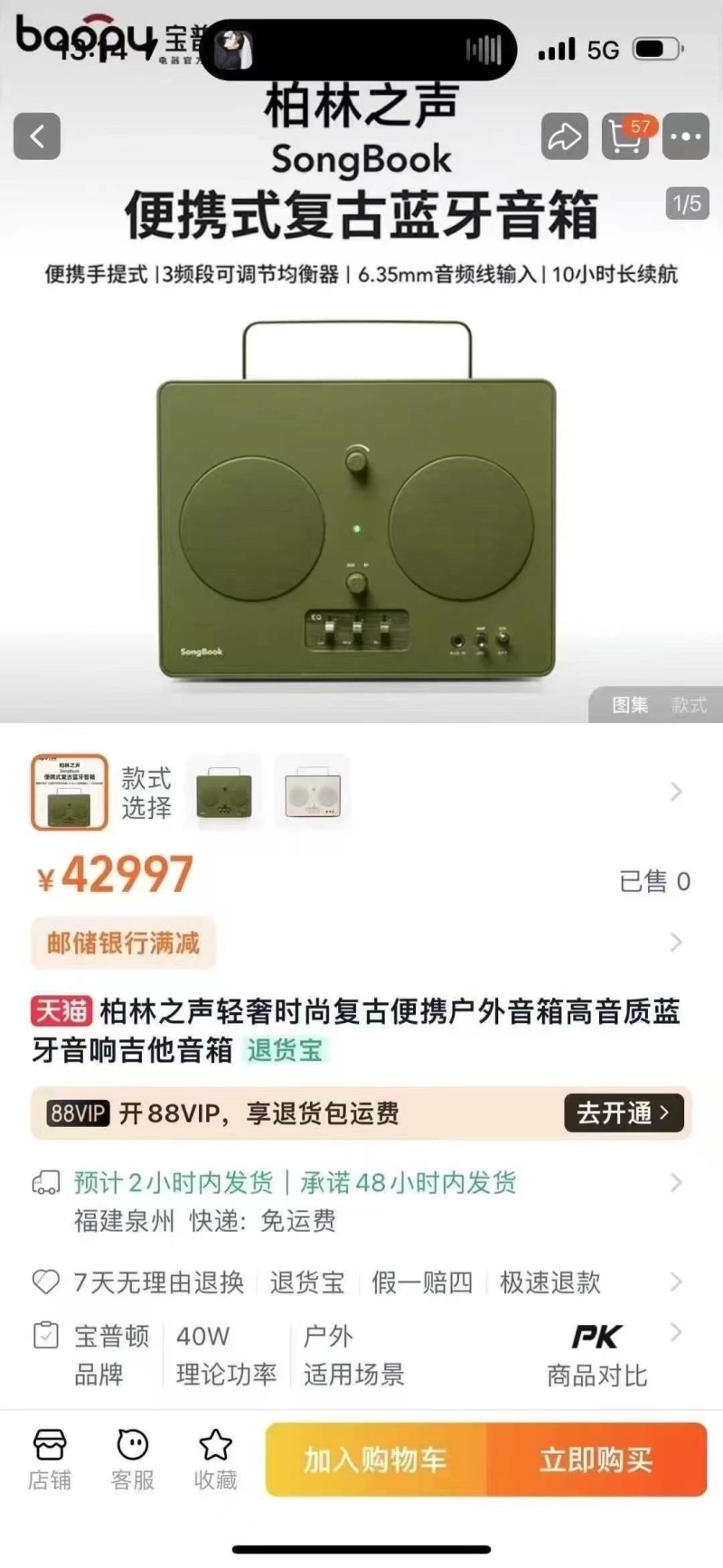Open the three-dot overflow menu
The width and height of the screenshot is (723, 1568).
(686, 136)
